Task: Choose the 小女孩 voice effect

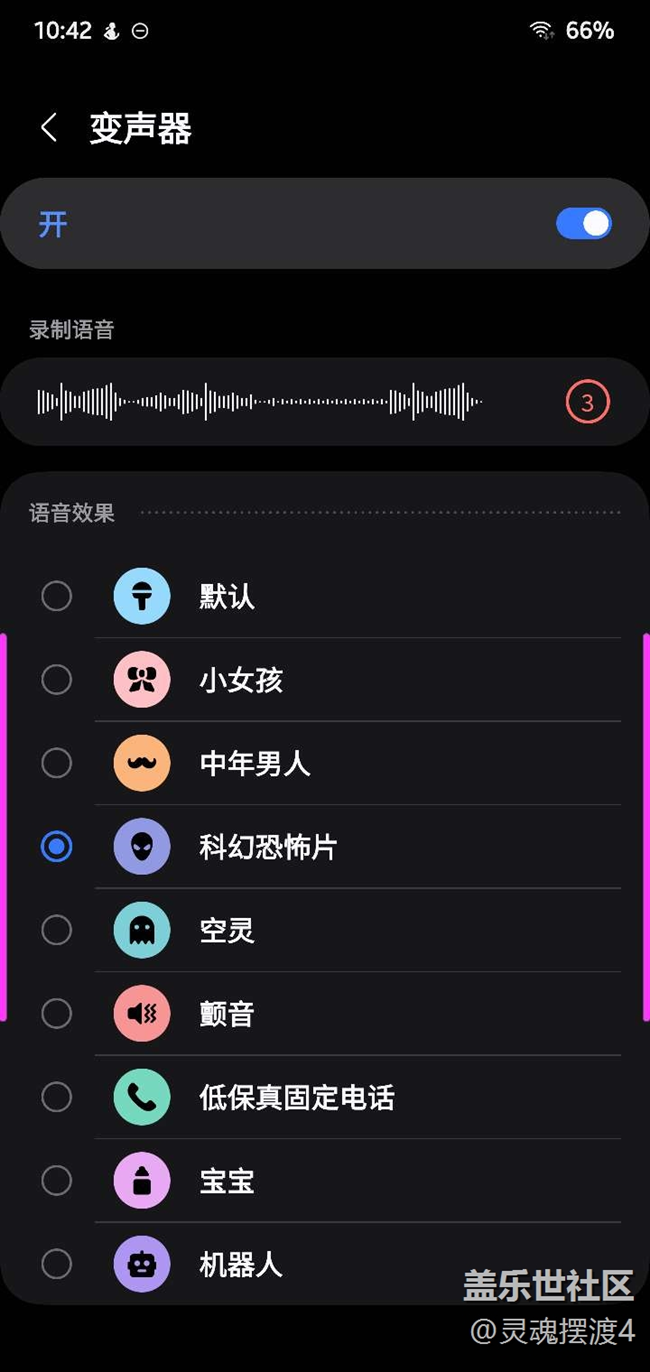Action: tap(325, 680)
